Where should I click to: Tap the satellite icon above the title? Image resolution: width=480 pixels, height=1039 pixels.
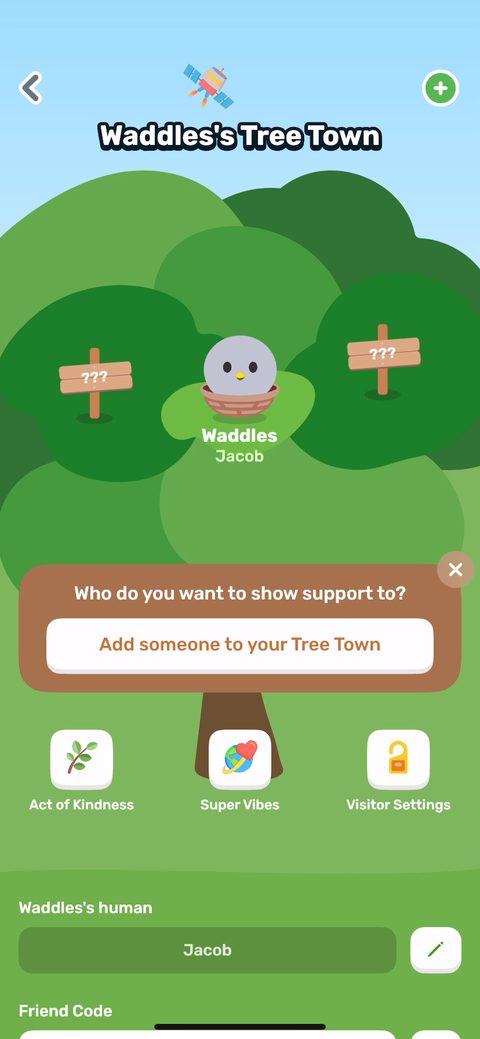(209, 86)
